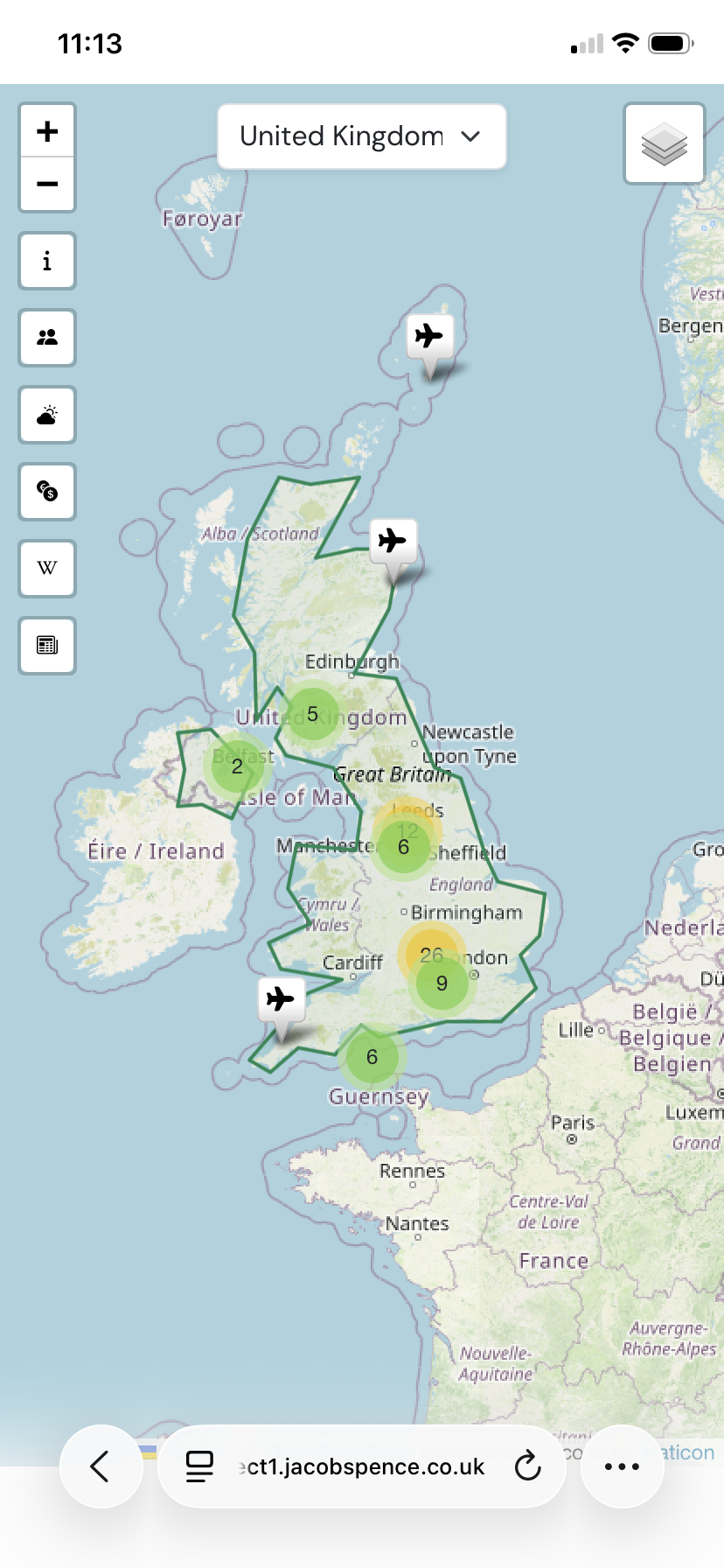Screen dimensions: 724x1568
Task: Open the demographics people button
Action: point(47,338)
